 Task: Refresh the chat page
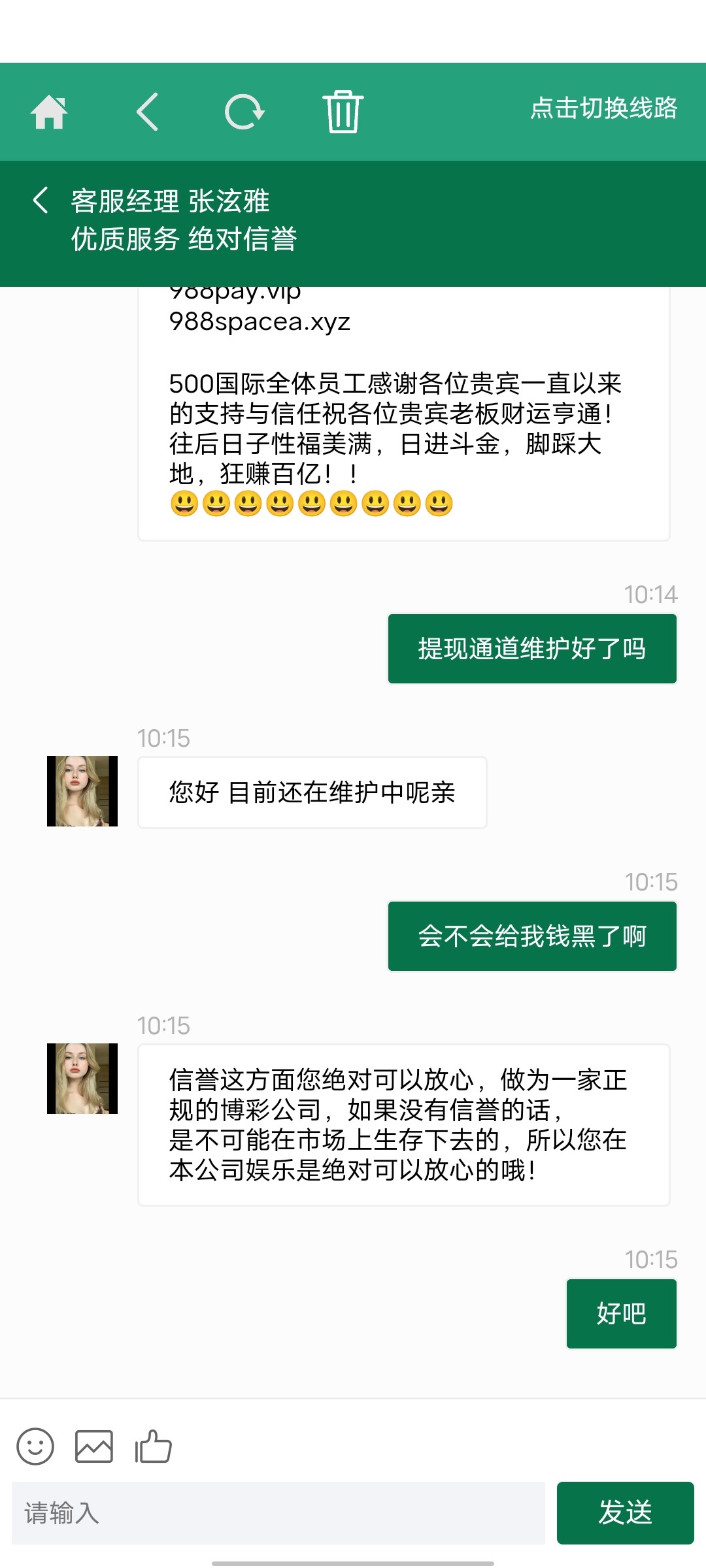coord(245,111)
